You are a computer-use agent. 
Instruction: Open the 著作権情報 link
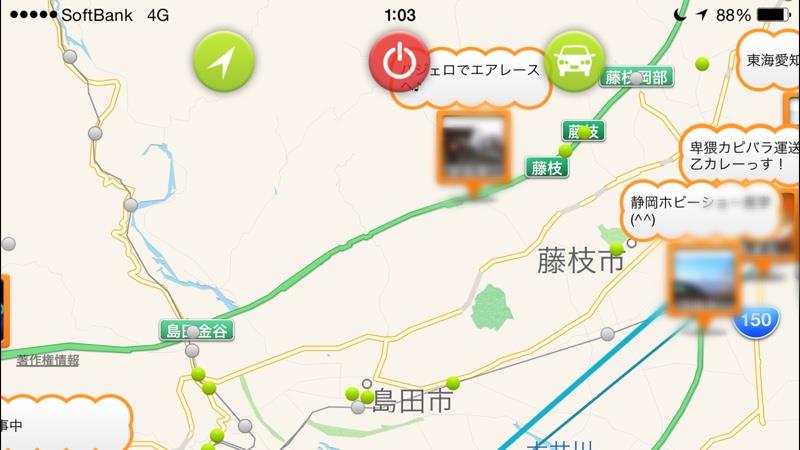[x=48, y=360]
